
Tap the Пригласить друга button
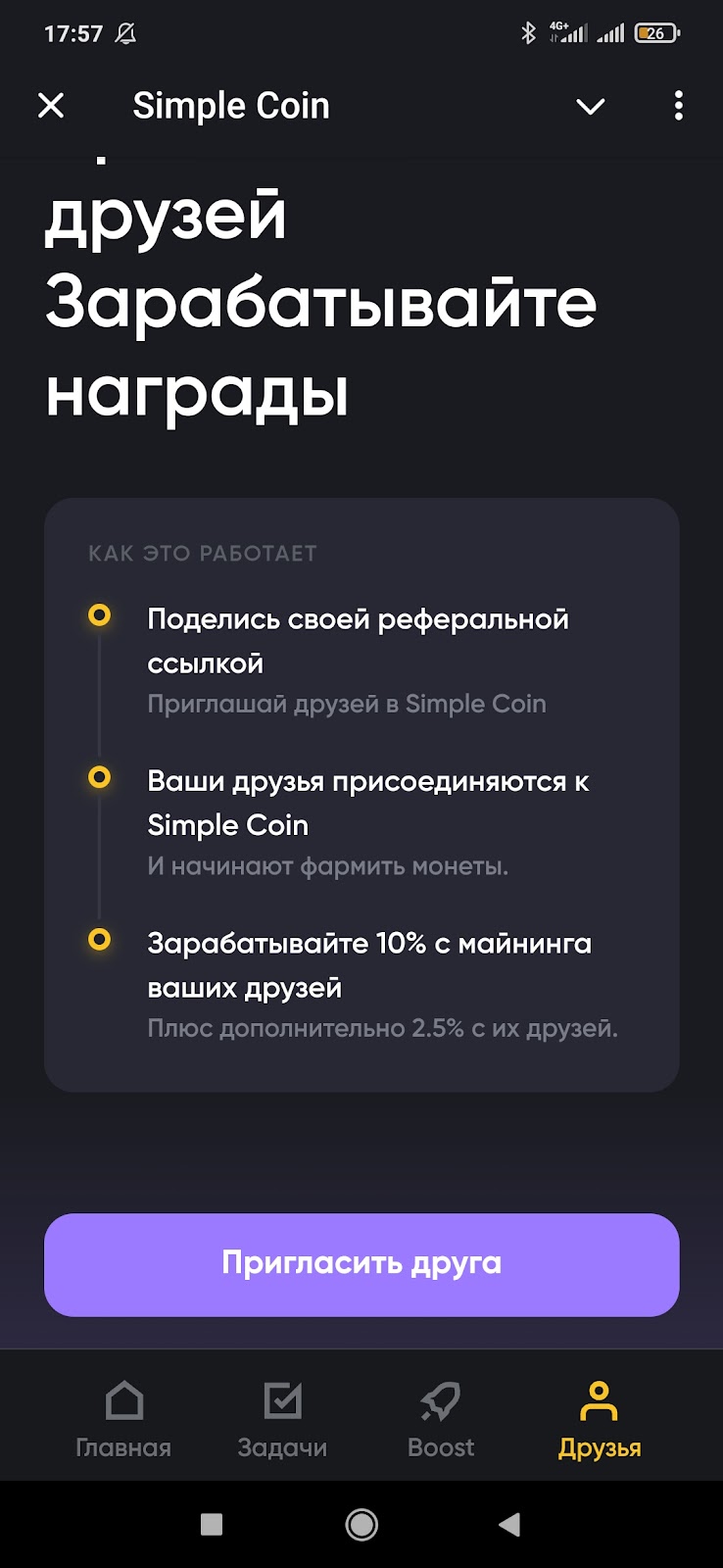click(361, 1264)
